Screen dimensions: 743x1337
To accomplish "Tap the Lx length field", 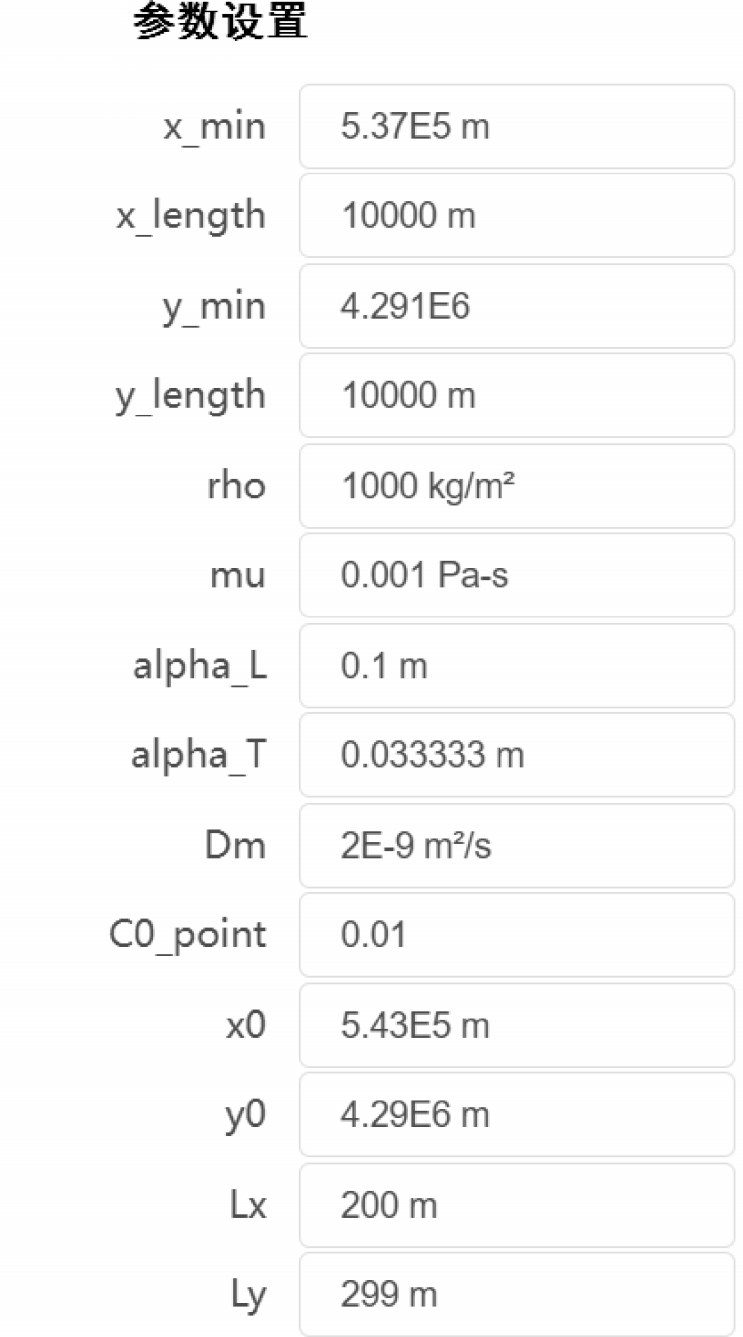I will [x=517, y=1204].
